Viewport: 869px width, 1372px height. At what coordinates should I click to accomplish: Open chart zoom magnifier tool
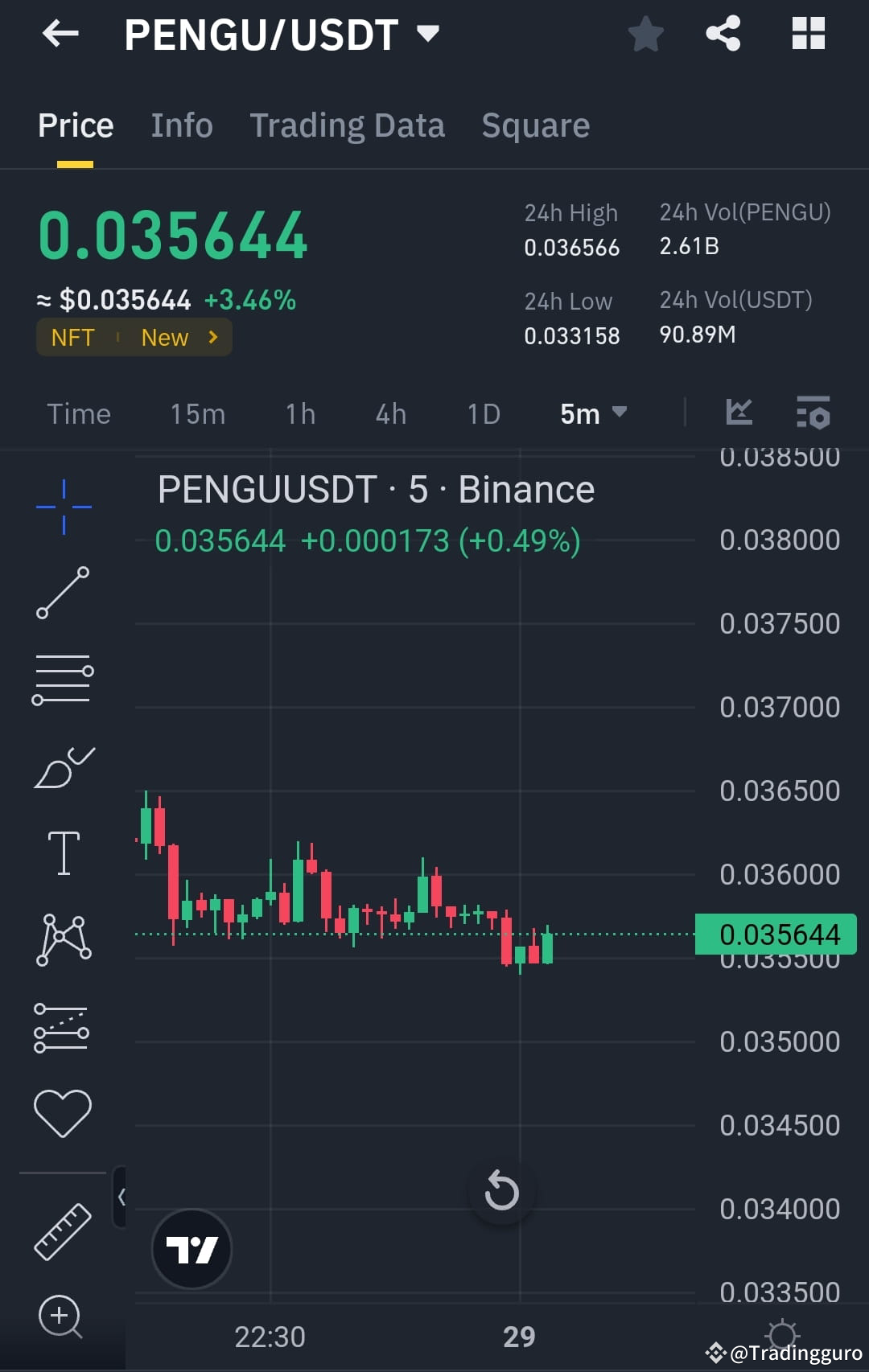click(59, 1317)
